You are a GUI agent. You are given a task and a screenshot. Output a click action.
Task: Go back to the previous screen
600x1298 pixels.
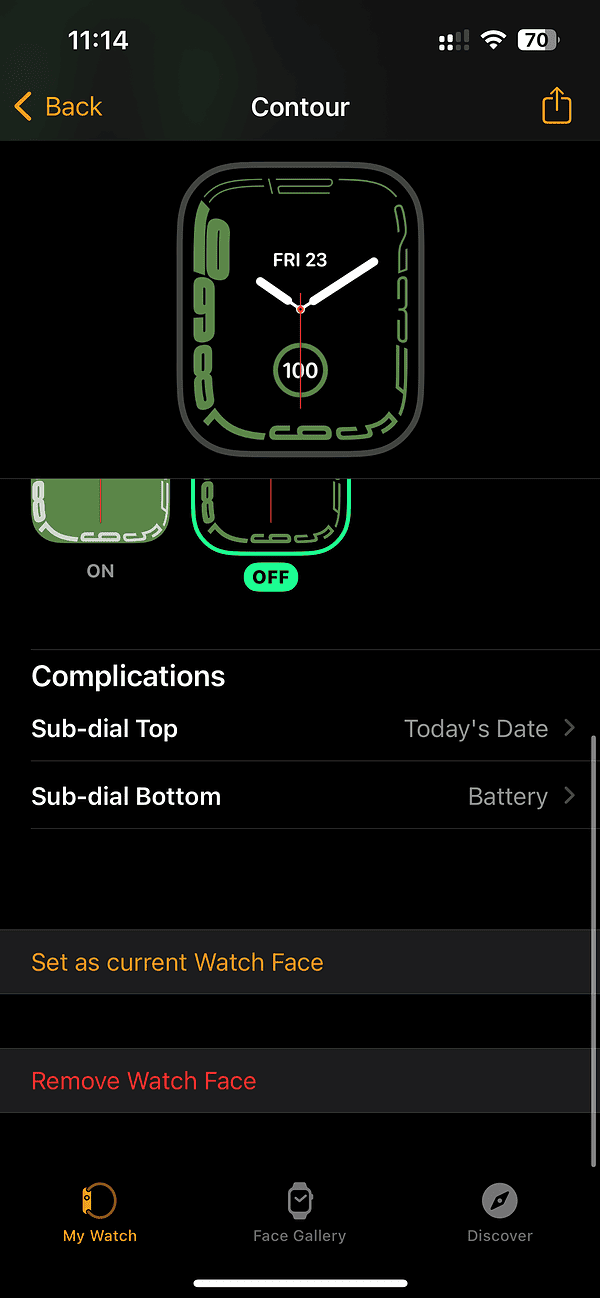59,107
